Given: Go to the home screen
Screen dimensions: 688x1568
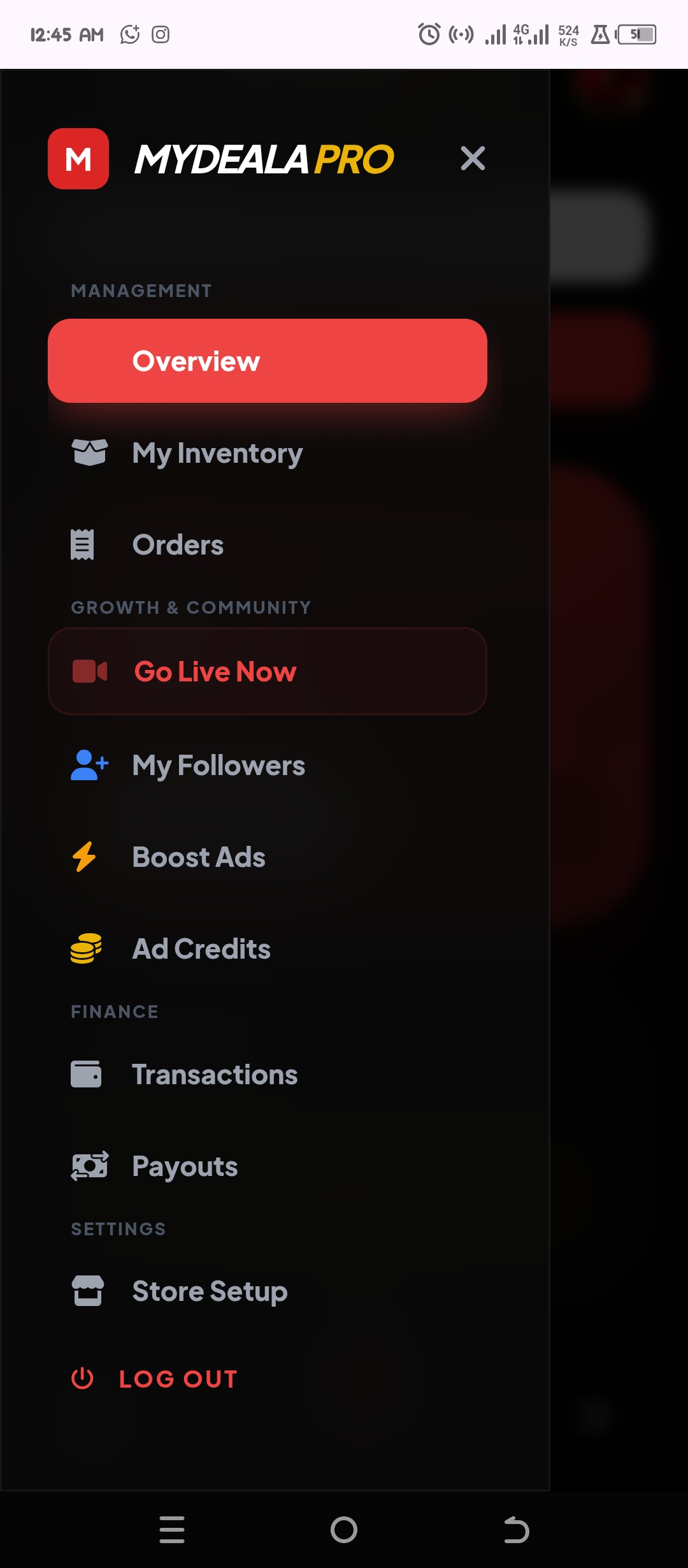Looking at the screenshot, I should pos(344,1530).
